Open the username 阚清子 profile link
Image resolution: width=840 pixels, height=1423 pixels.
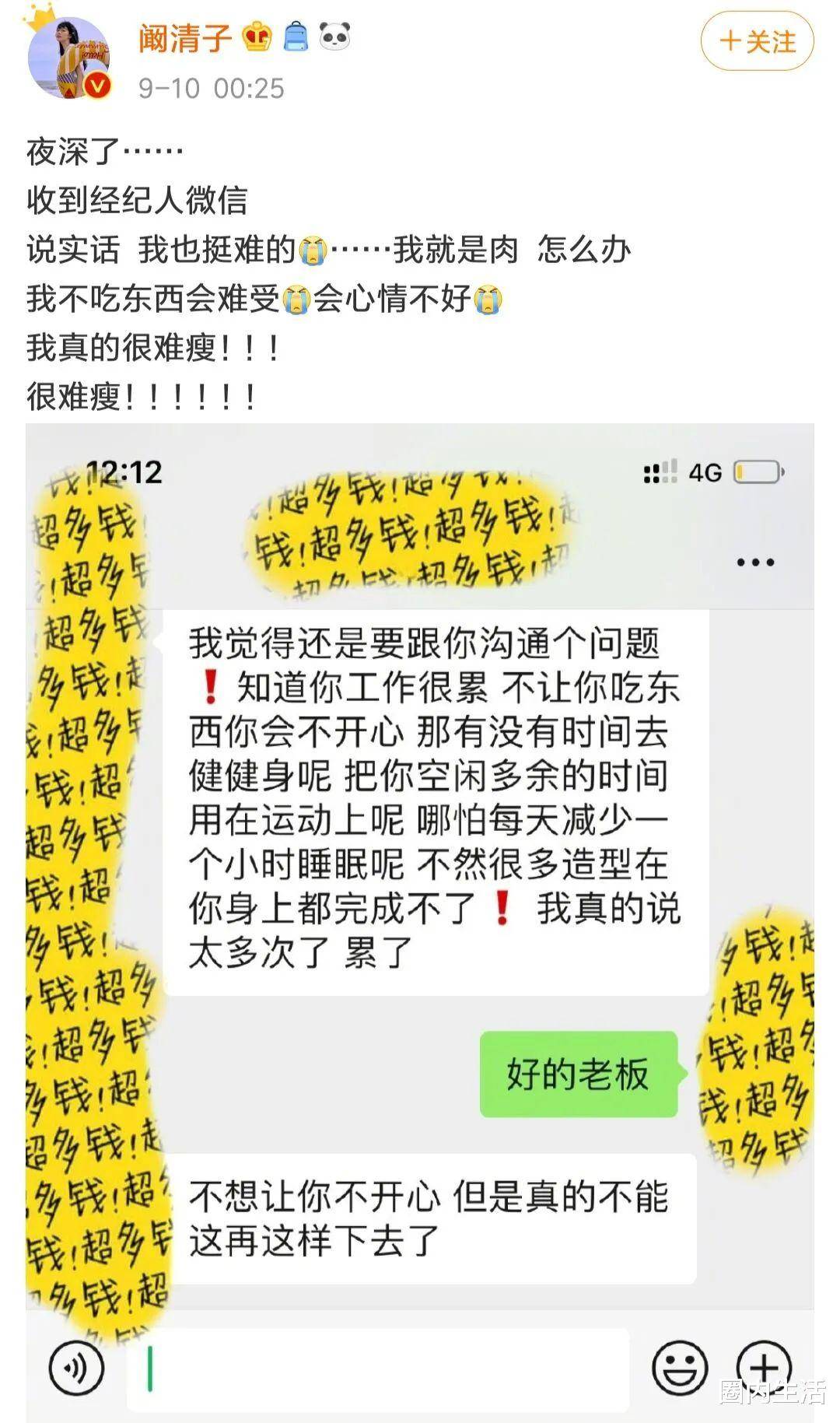coord(185,37)
